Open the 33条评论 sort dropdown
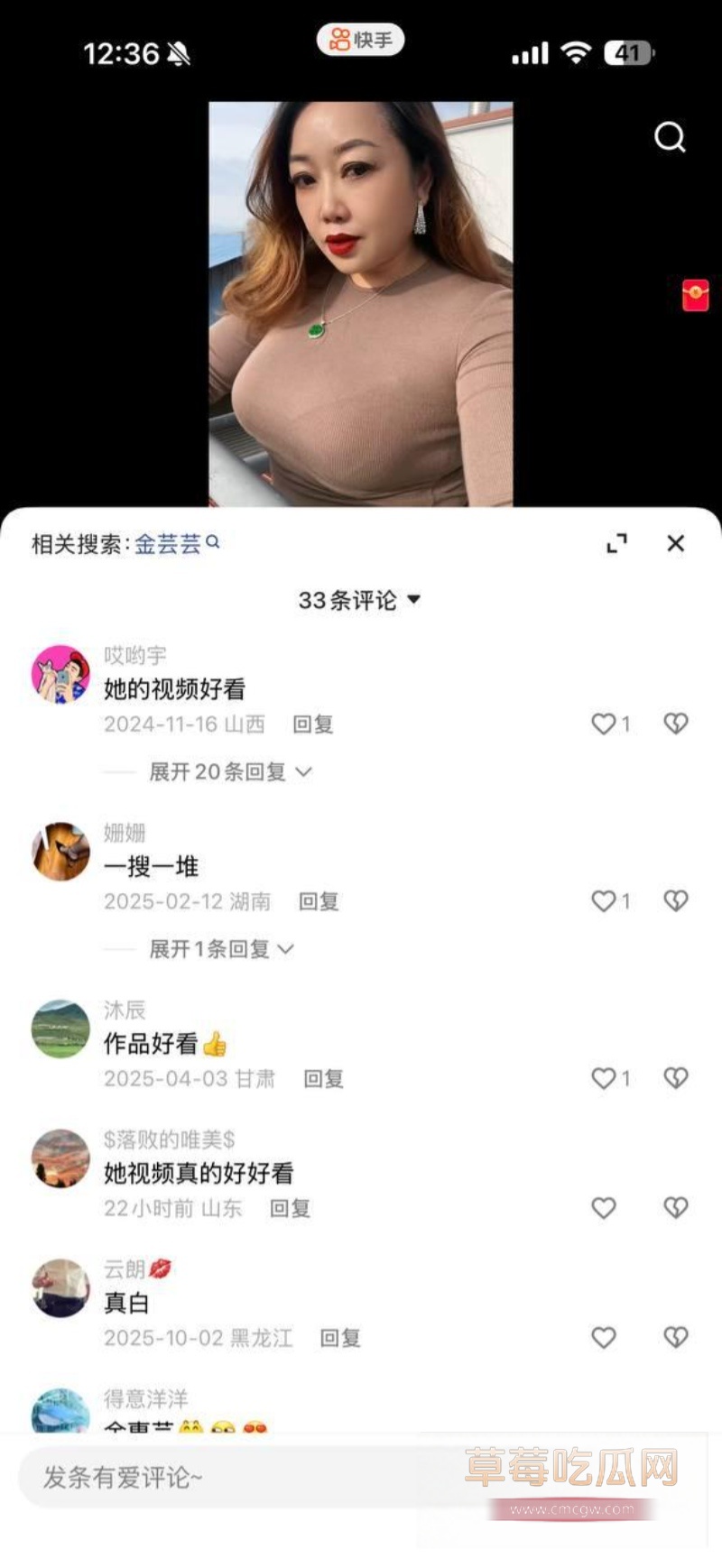This screenshot has width=722, height=1568. click(x=359, y=598)
